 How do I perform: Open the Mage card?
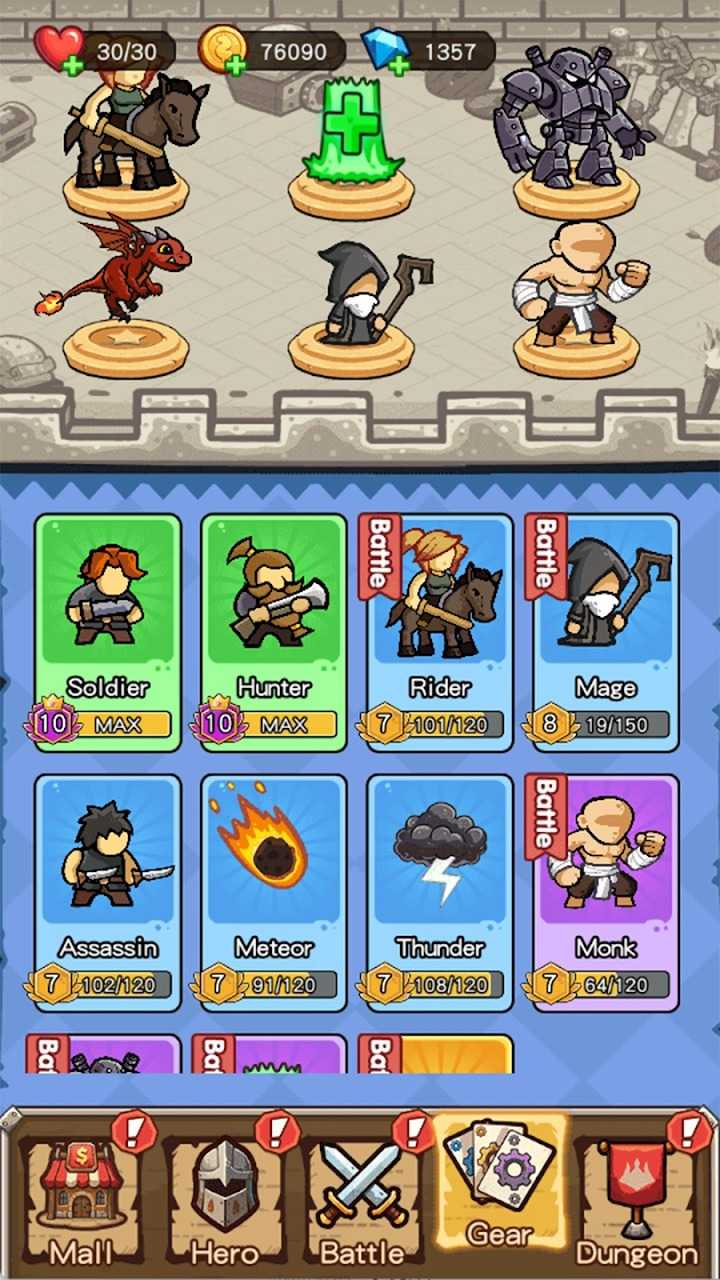[606, 632]
